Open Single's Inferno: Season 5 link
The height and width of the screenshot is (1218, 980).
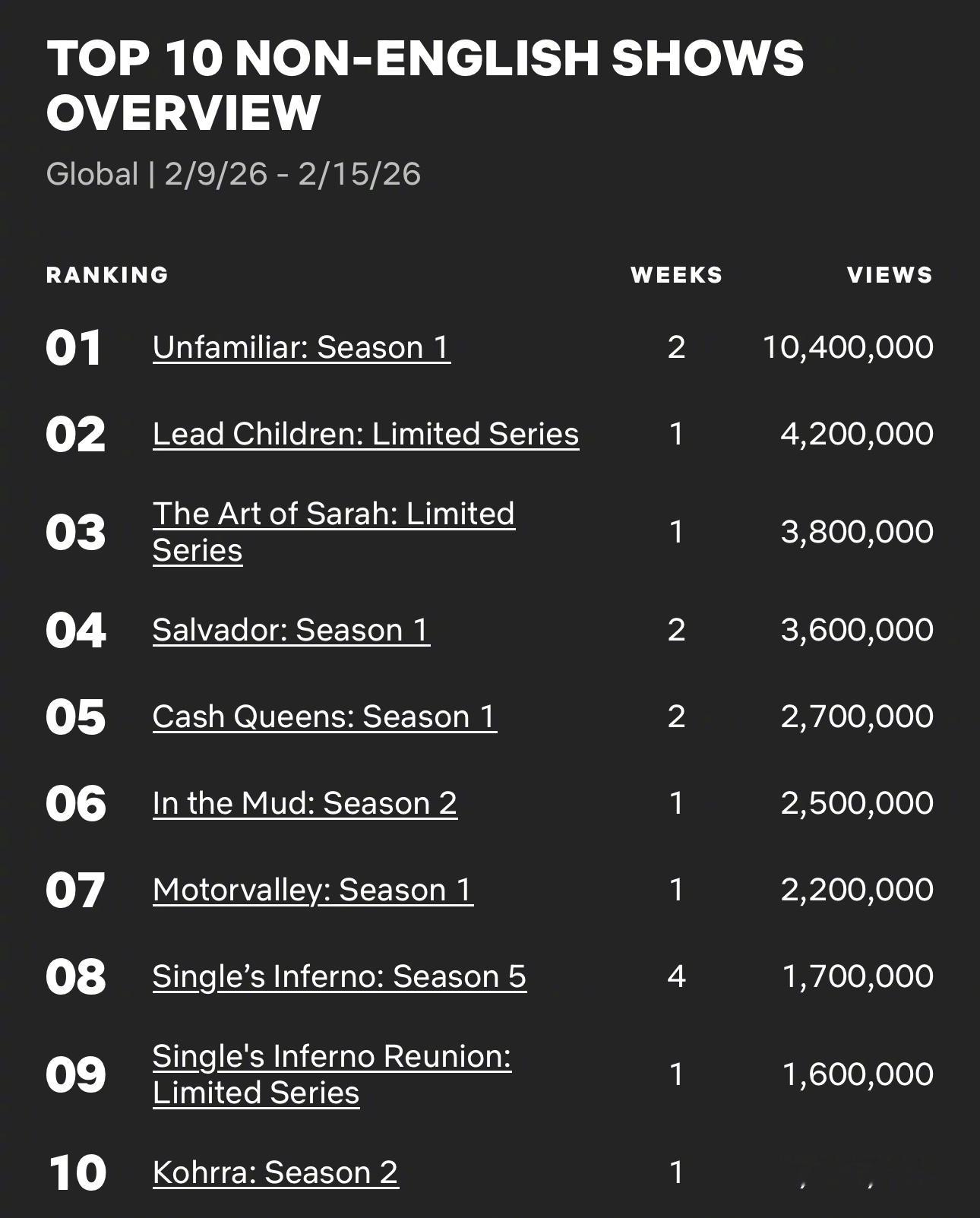(x=341, y=976)
